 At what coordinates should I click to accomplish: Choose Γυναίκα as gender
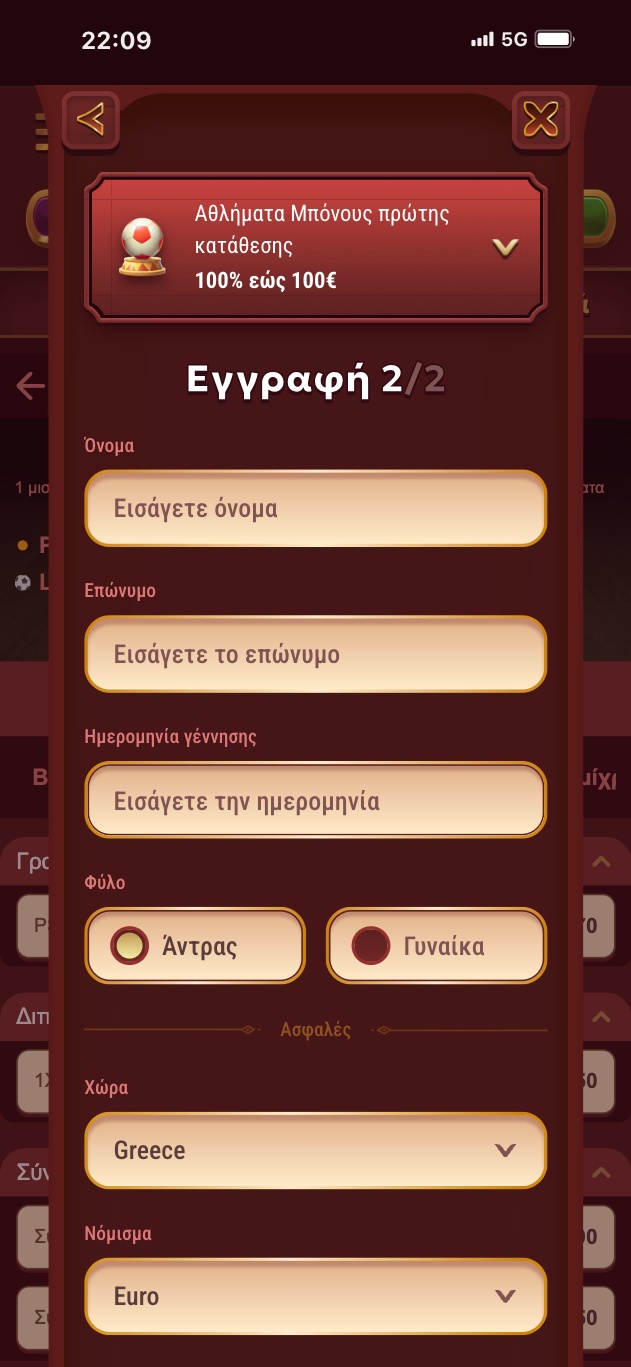pyautogui.click(x=436, y=946)
